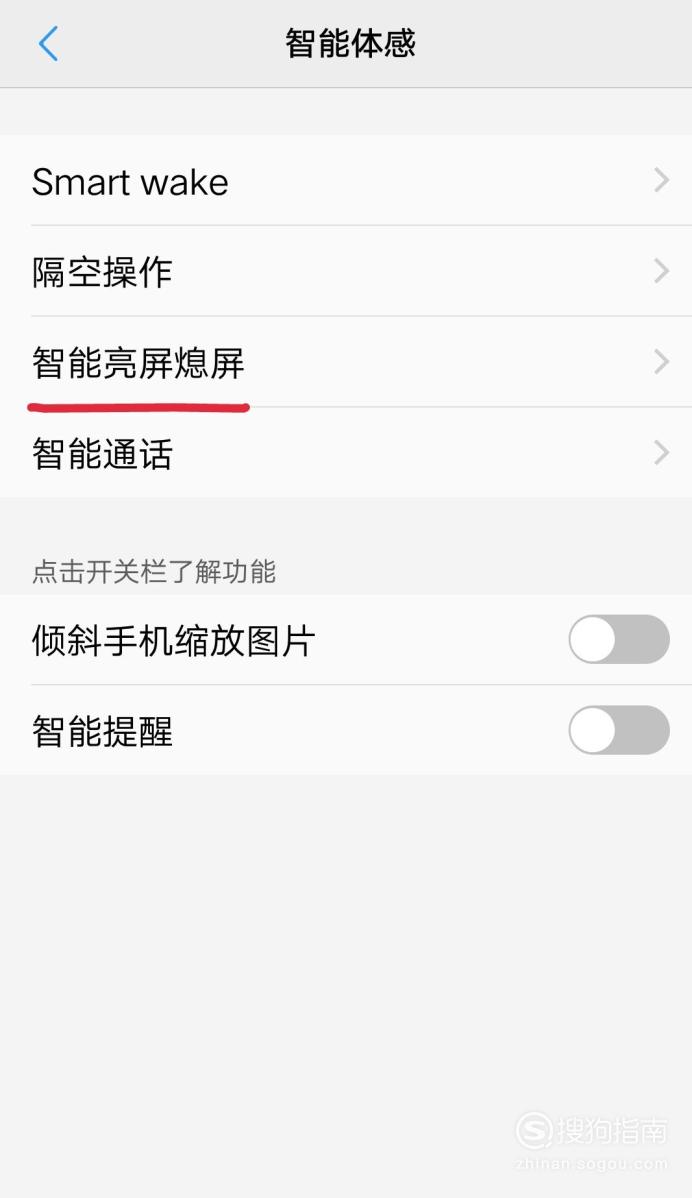Toggle the 倾斜手机缩放图片 switch on

tap(619, 639)
